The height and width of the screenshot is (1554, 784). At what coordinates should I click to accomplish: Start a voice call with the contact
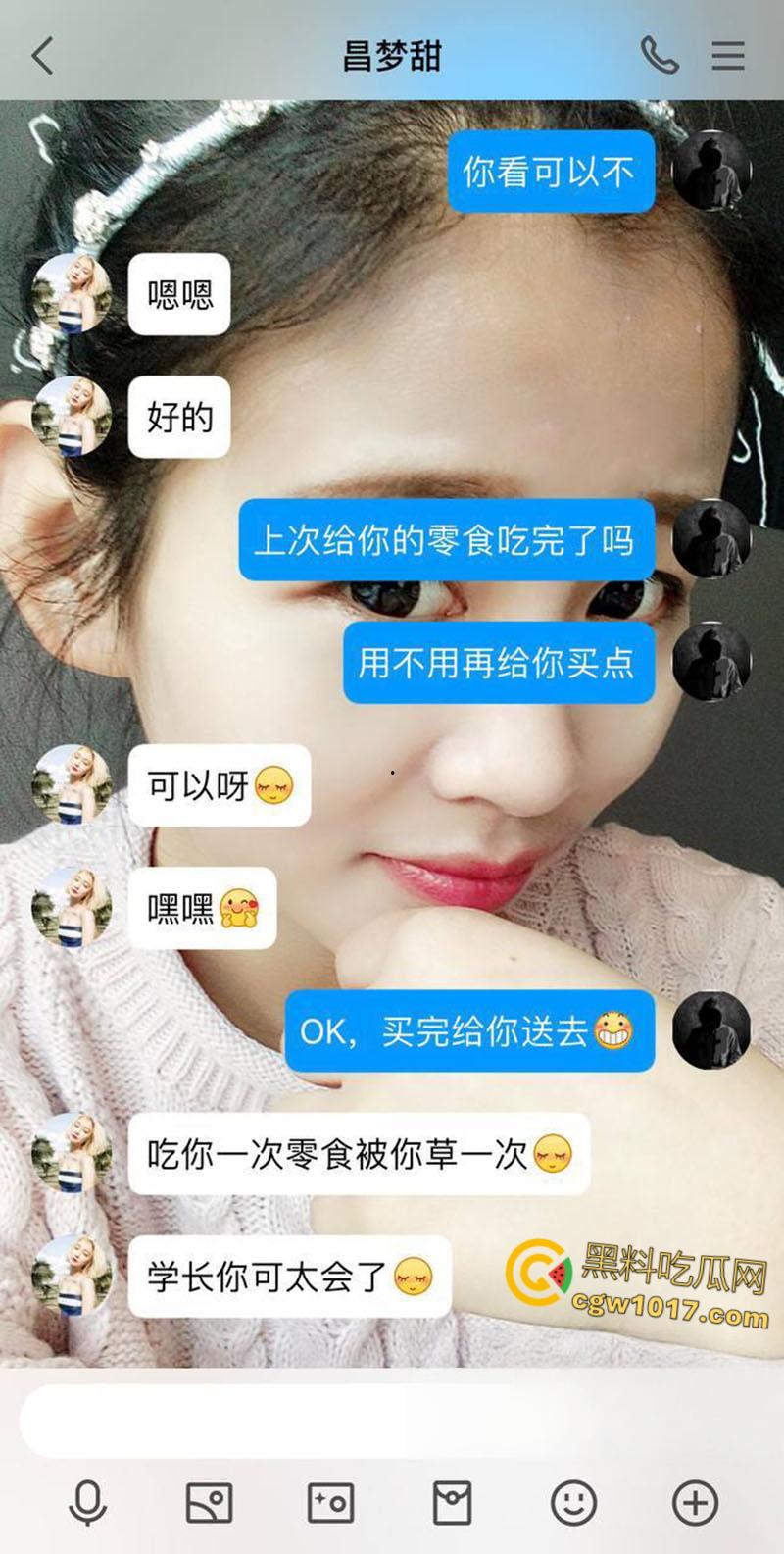[660, 56]
